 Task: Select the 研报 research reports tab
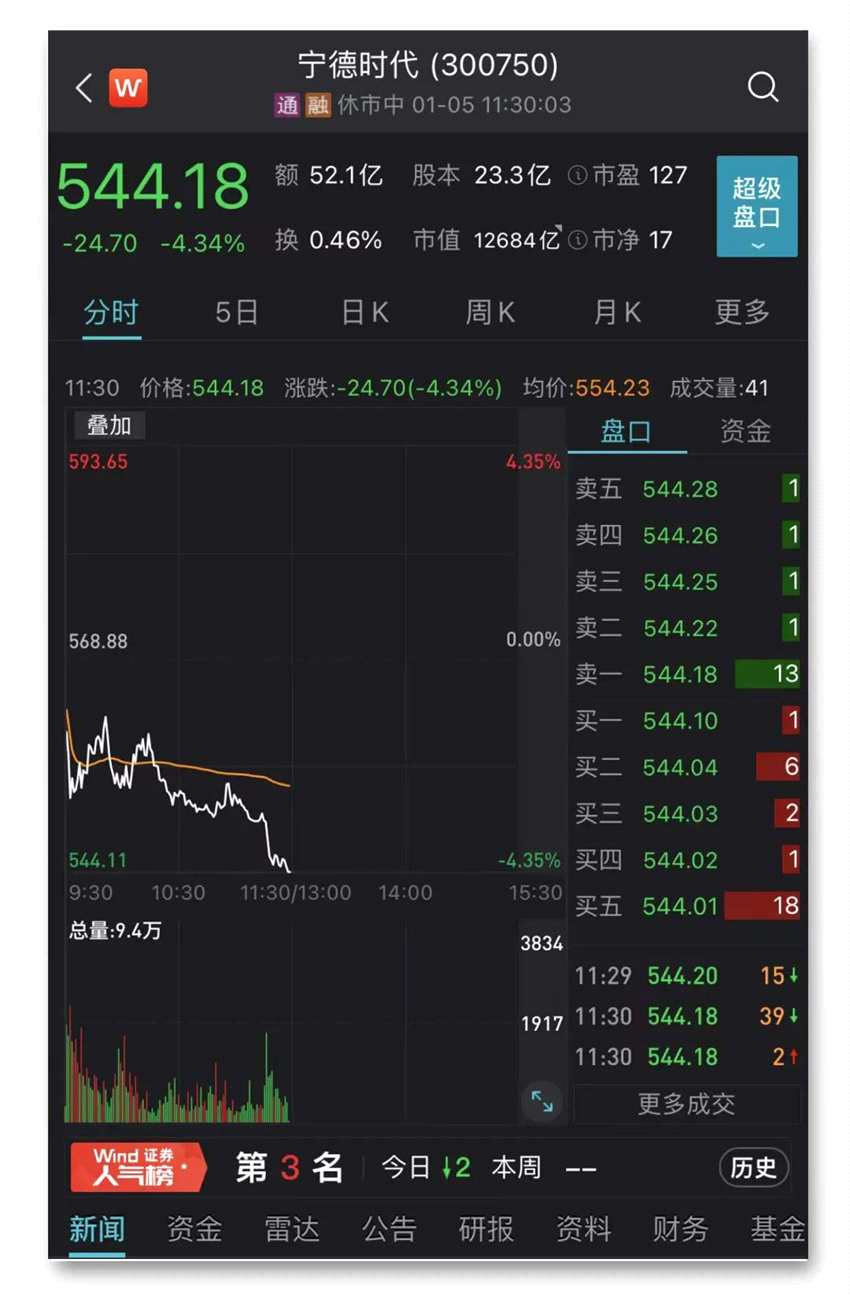(486, 1229)
